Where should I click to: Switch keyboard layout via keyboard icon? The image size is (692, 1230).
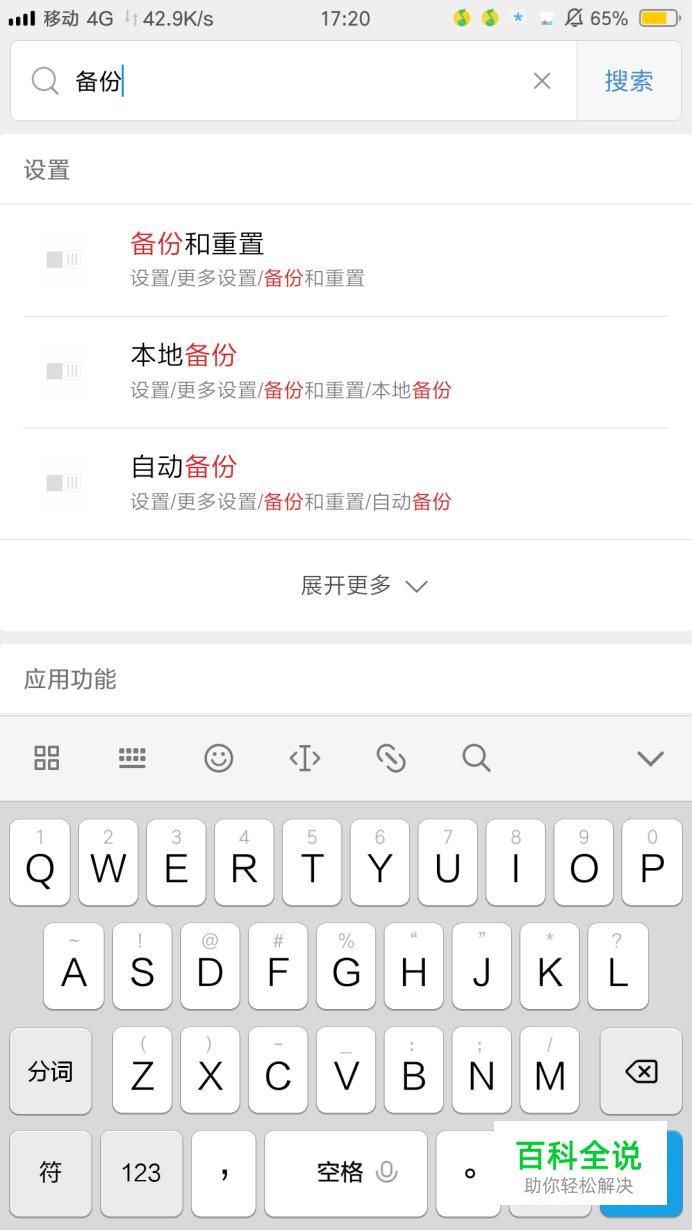pos(132,758)
